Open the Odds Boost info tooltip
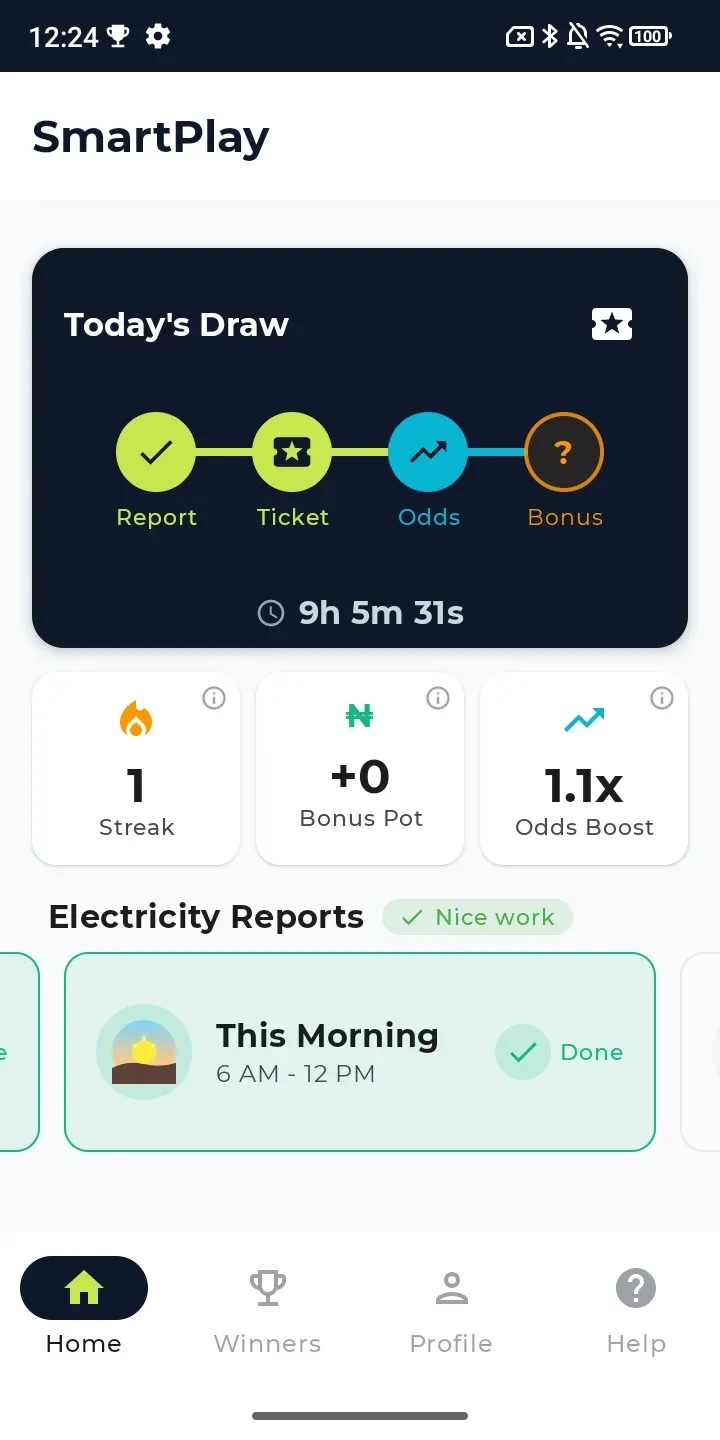 [662, 698]
